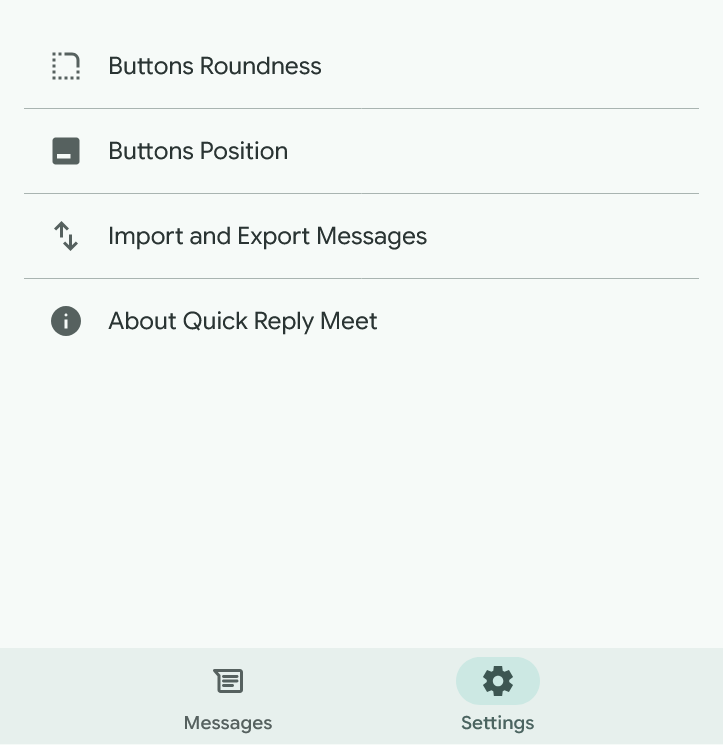Viewport: 723px width, 745px height.
Task: Open the Buttons Roundness settings
Action: pyautogui.click(x=215, y=66)
